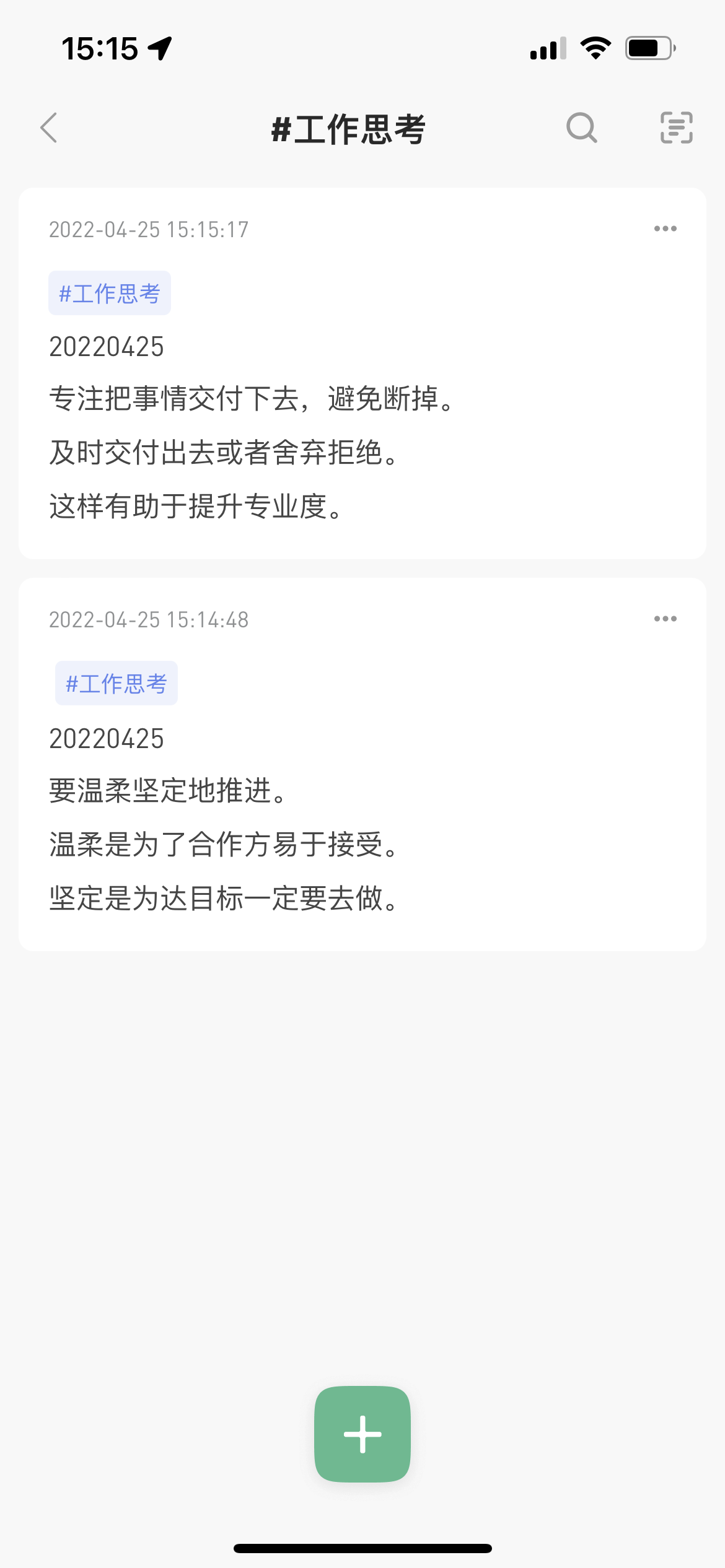Tap the #工作思考 tag in the 15:14:48 note
The image size is (725, 1568).
click(x=116, y=683)
